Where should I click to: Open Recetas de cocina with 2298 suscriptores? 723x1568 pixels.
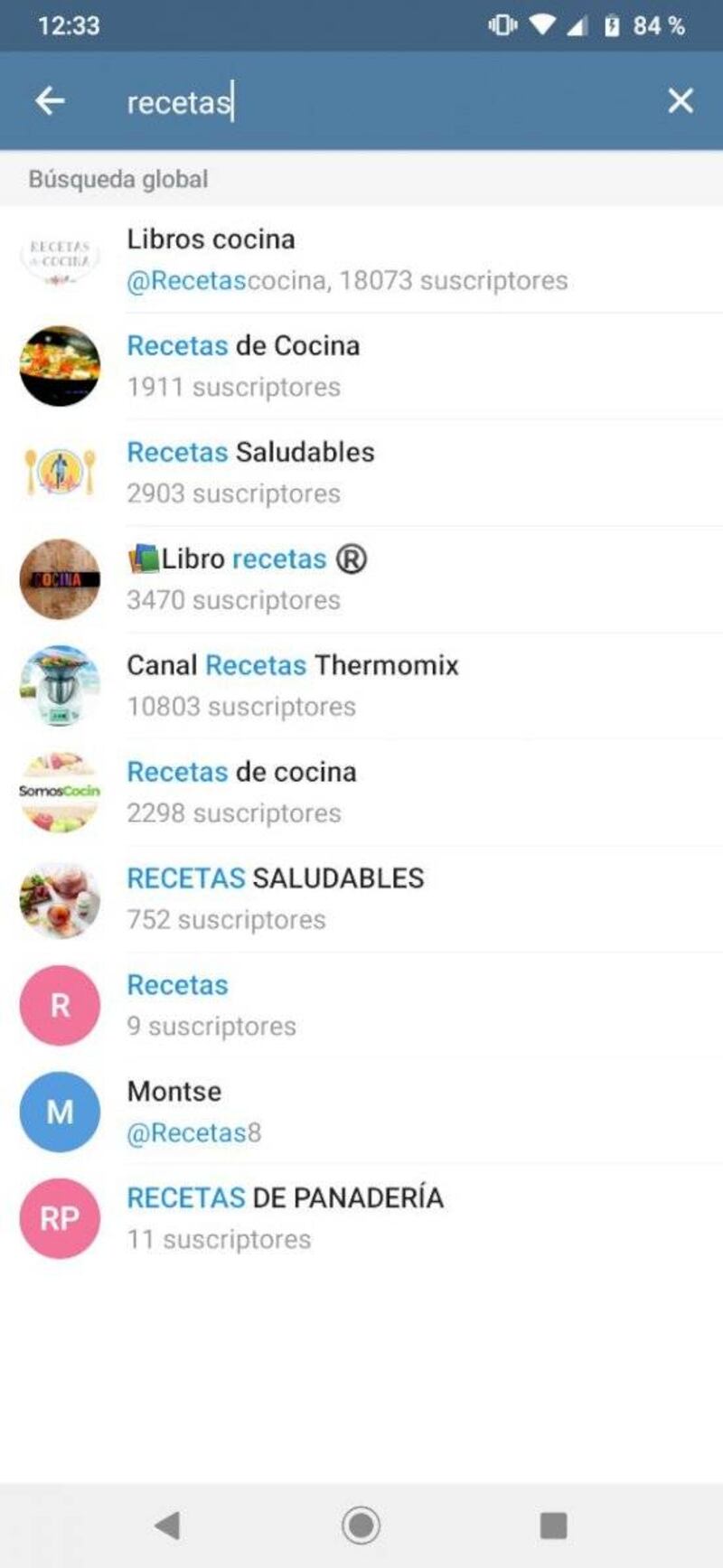pos(361,793)
